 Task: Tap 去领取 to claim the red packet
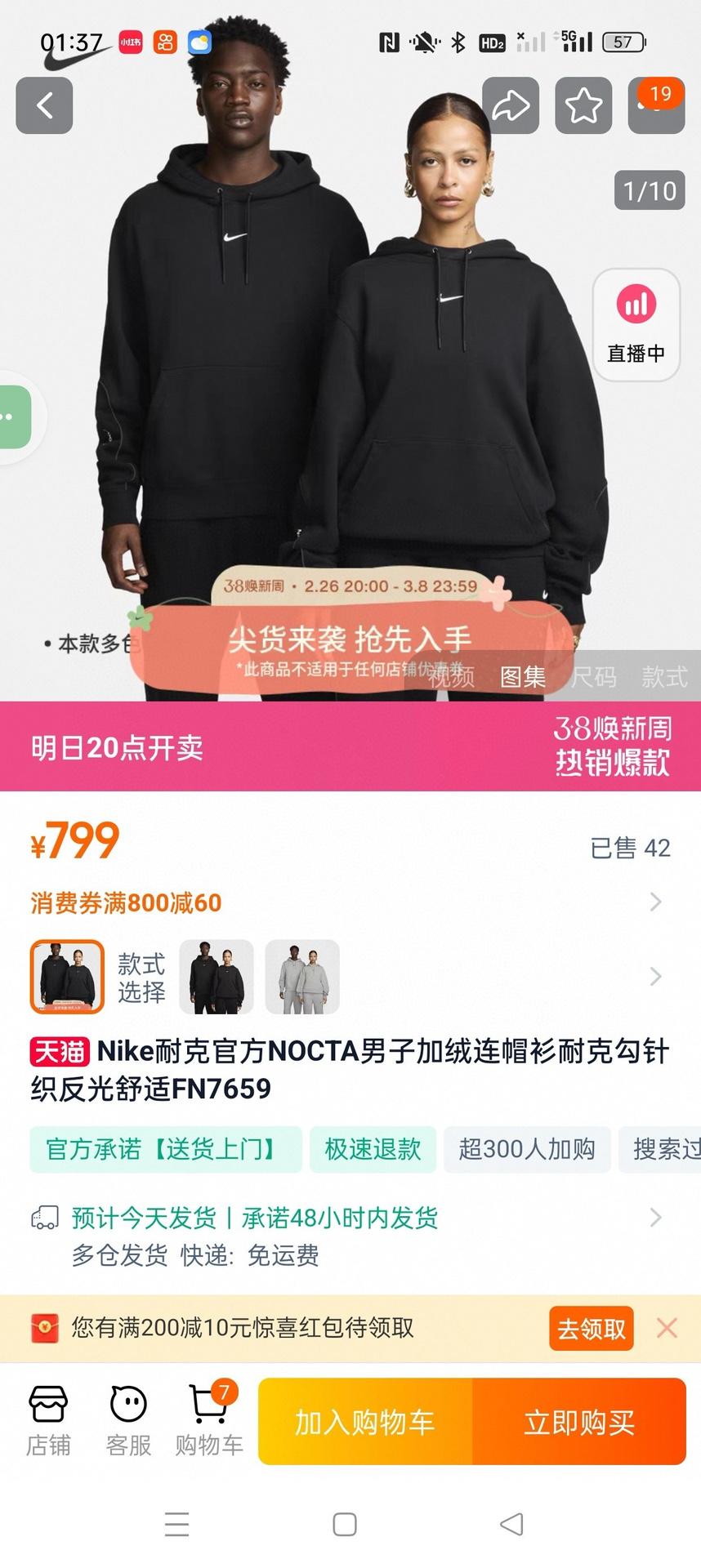tap(591, 1329)
